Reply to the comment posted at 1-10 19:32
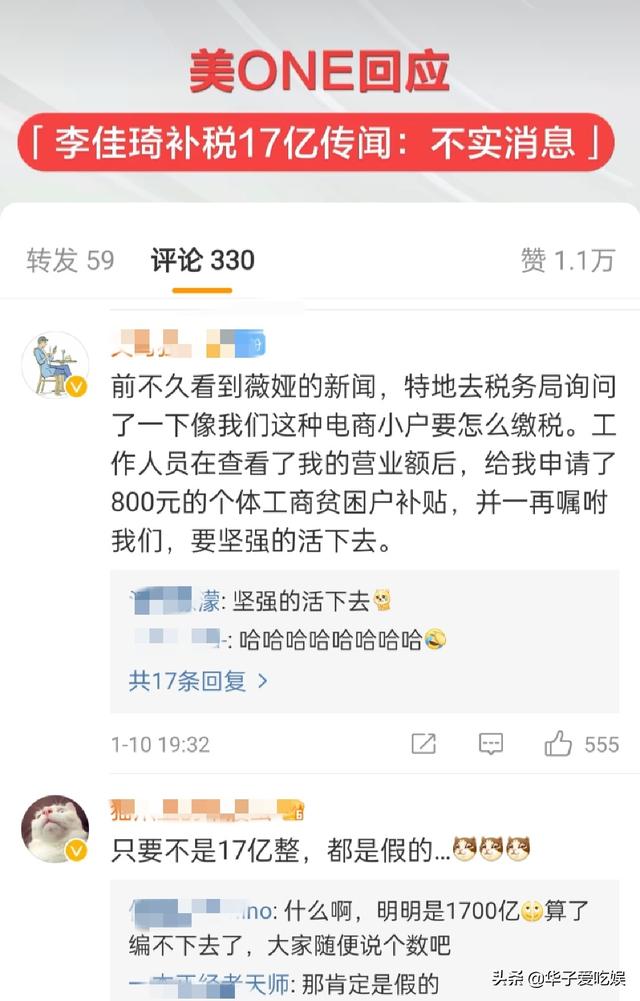This screenshot has height=1001, width=640. coord(490,744)
